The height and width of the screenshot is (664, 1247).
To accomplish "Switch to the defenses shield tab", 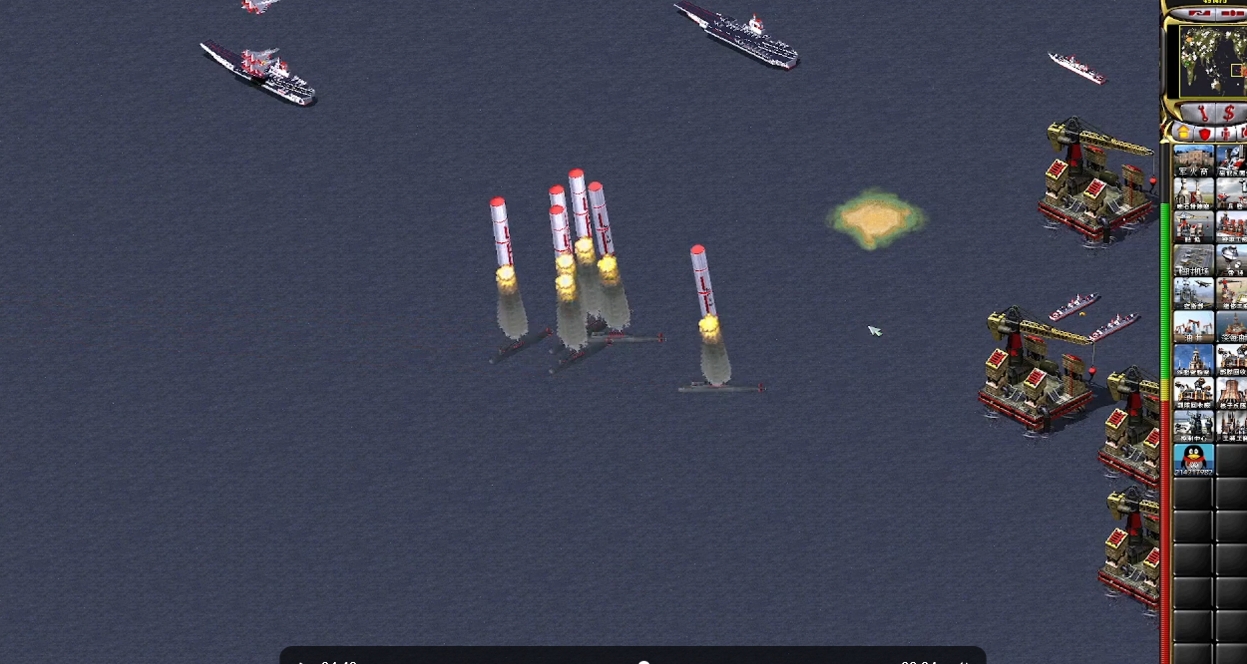I will point(1205,134).
